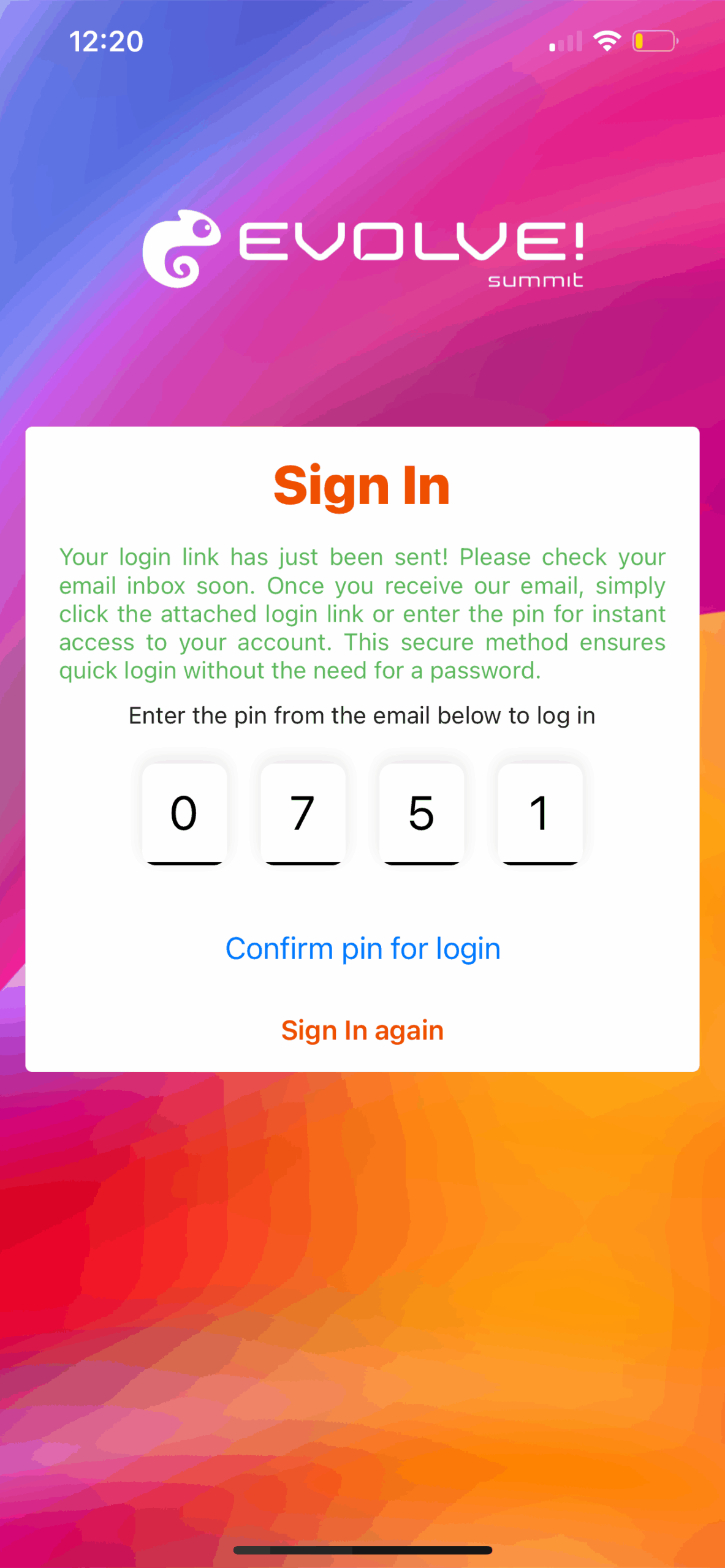Viewport: 725px width, 1568px height.
Task: Edit the fourth pin digit showing 1
Action: tap(540, 813)
